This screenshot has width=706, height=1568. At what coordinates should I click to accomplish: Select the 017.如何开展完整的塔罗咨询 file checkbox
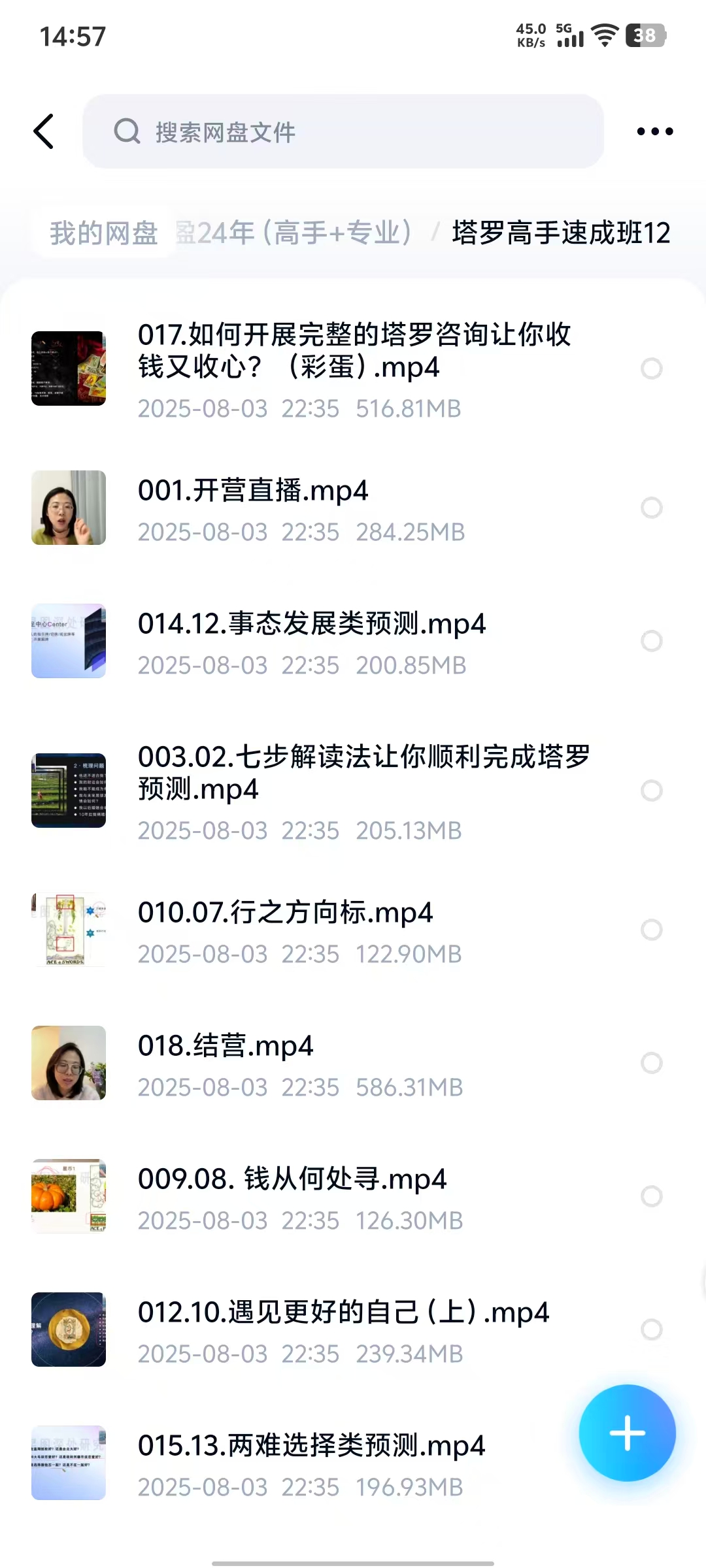click(651, 368)
